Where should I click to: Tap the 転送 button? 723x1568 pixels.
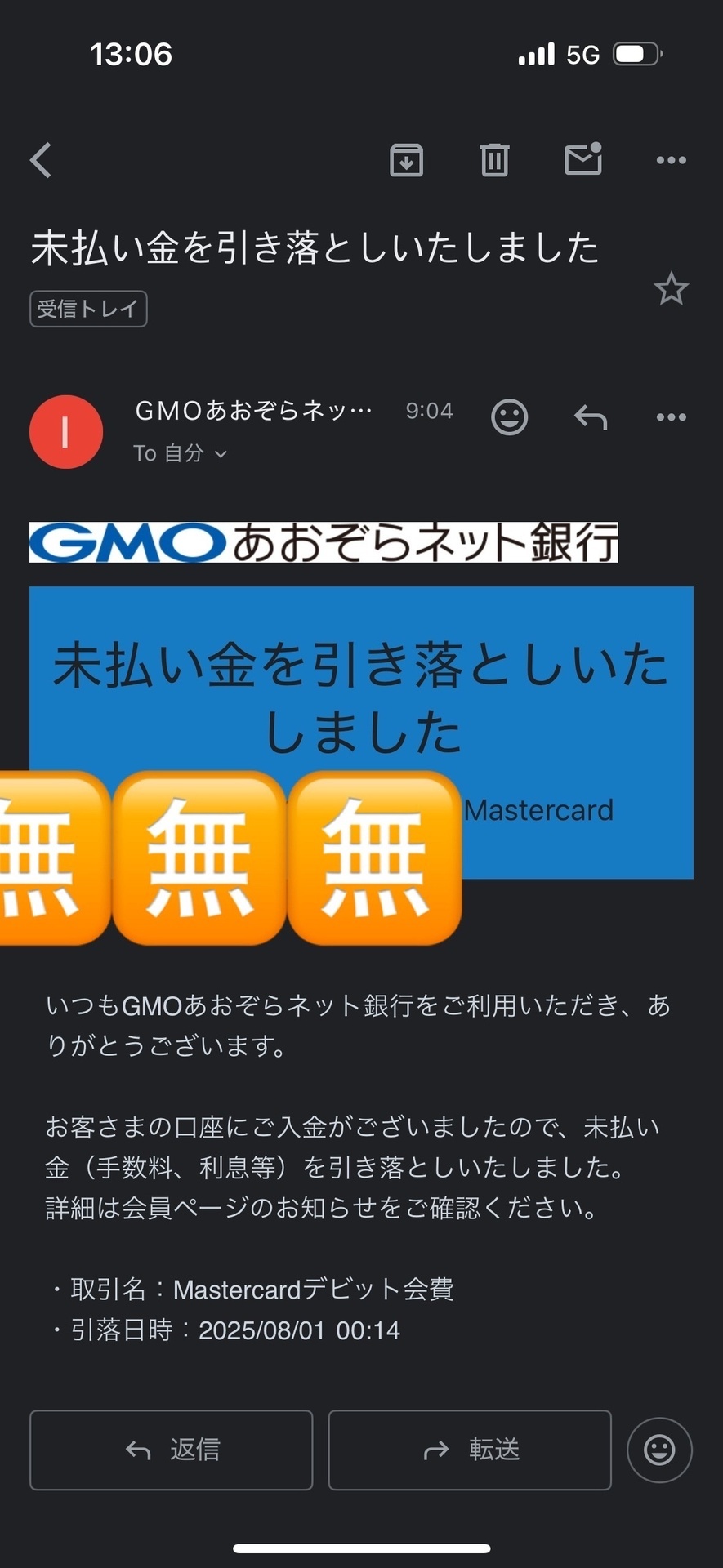pyautogui.click(x=470, y=1450)
